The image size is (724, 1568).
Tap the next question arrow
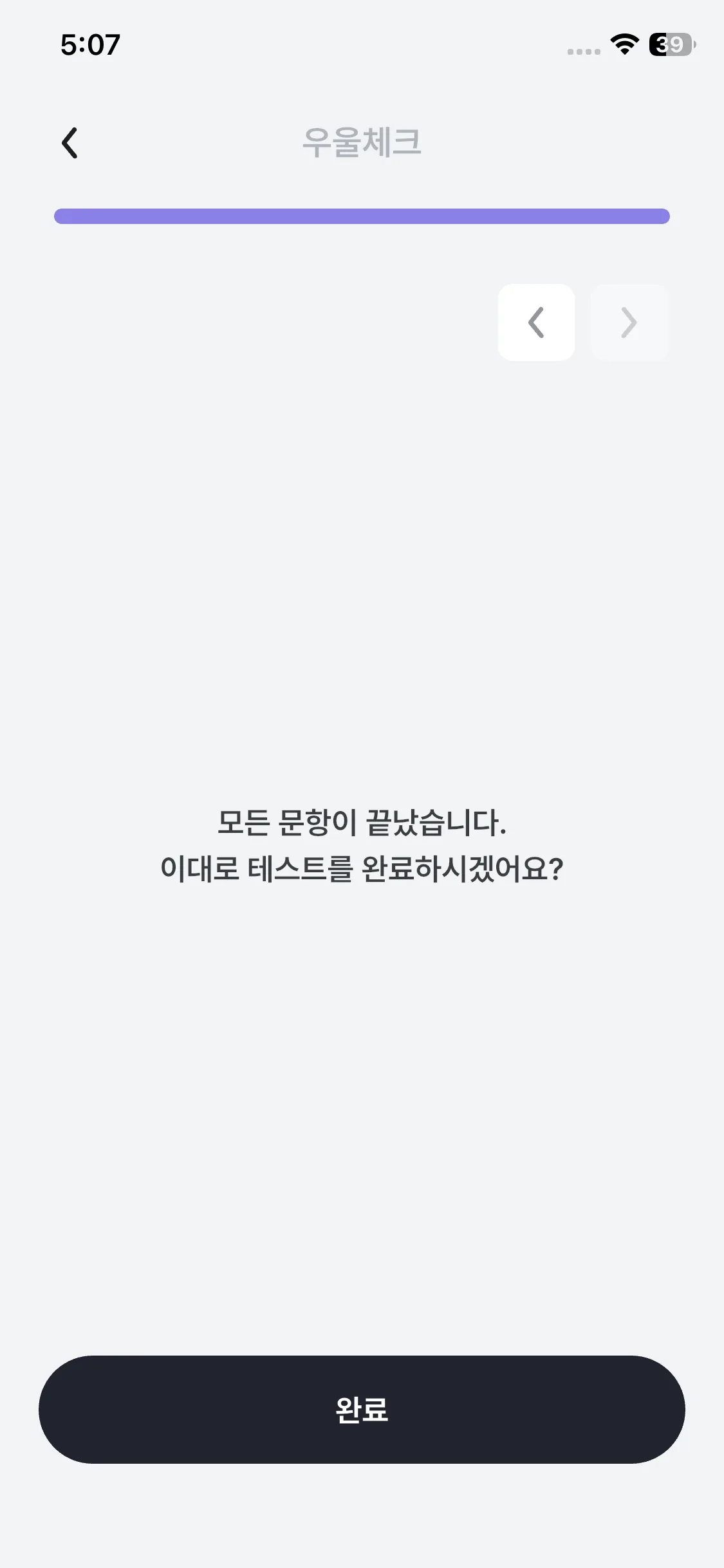coord(629,322)
